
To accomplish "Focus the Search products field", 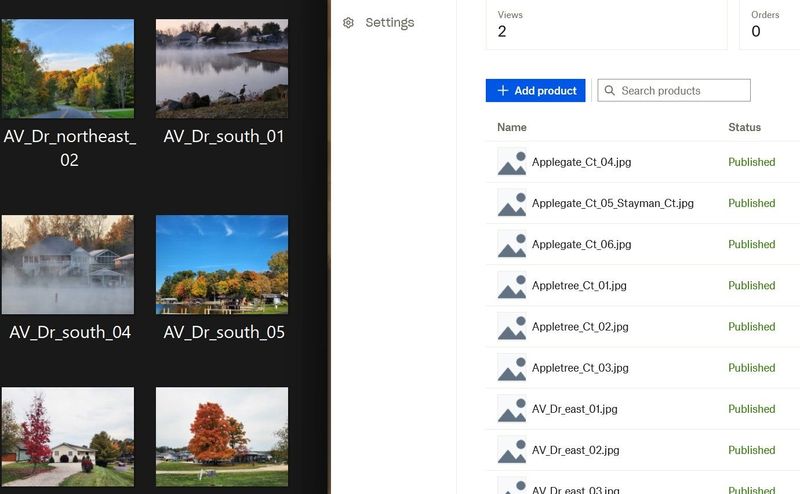I will (682, 91).
